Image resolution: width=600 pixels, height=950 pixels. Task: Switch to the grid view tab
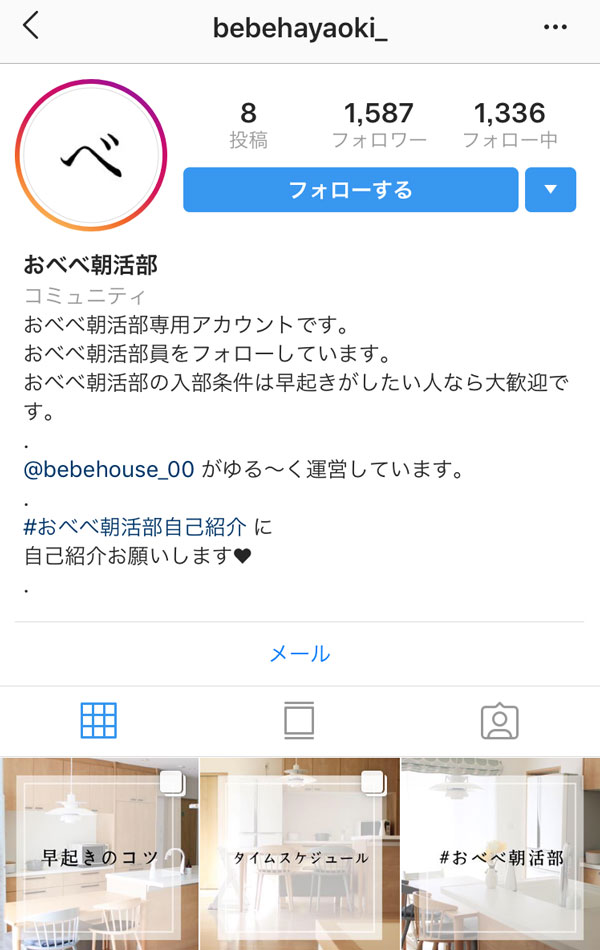pos(99,720)
